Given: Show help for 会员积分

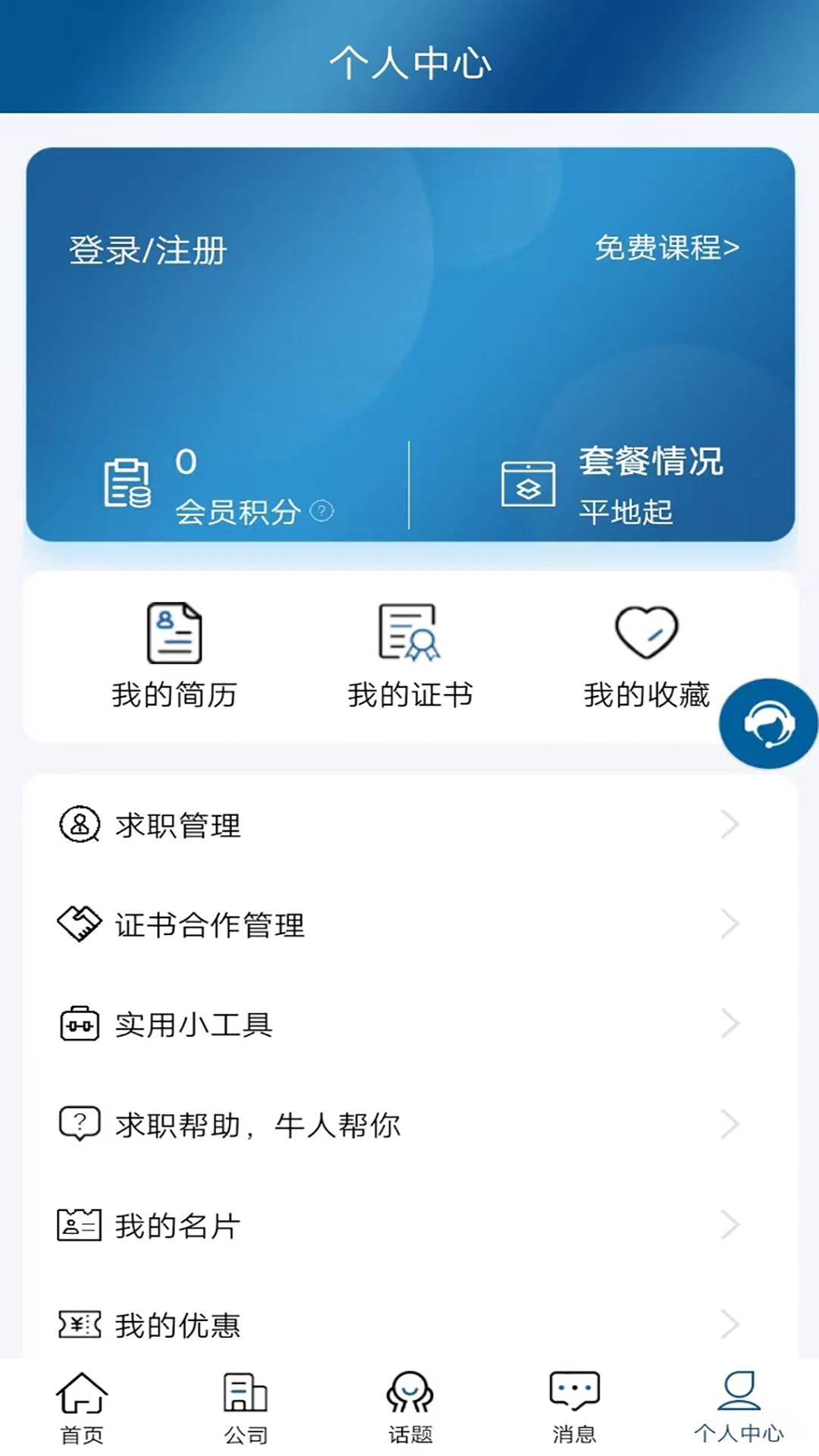Looking at the screenshot, I should click(322, 511).
